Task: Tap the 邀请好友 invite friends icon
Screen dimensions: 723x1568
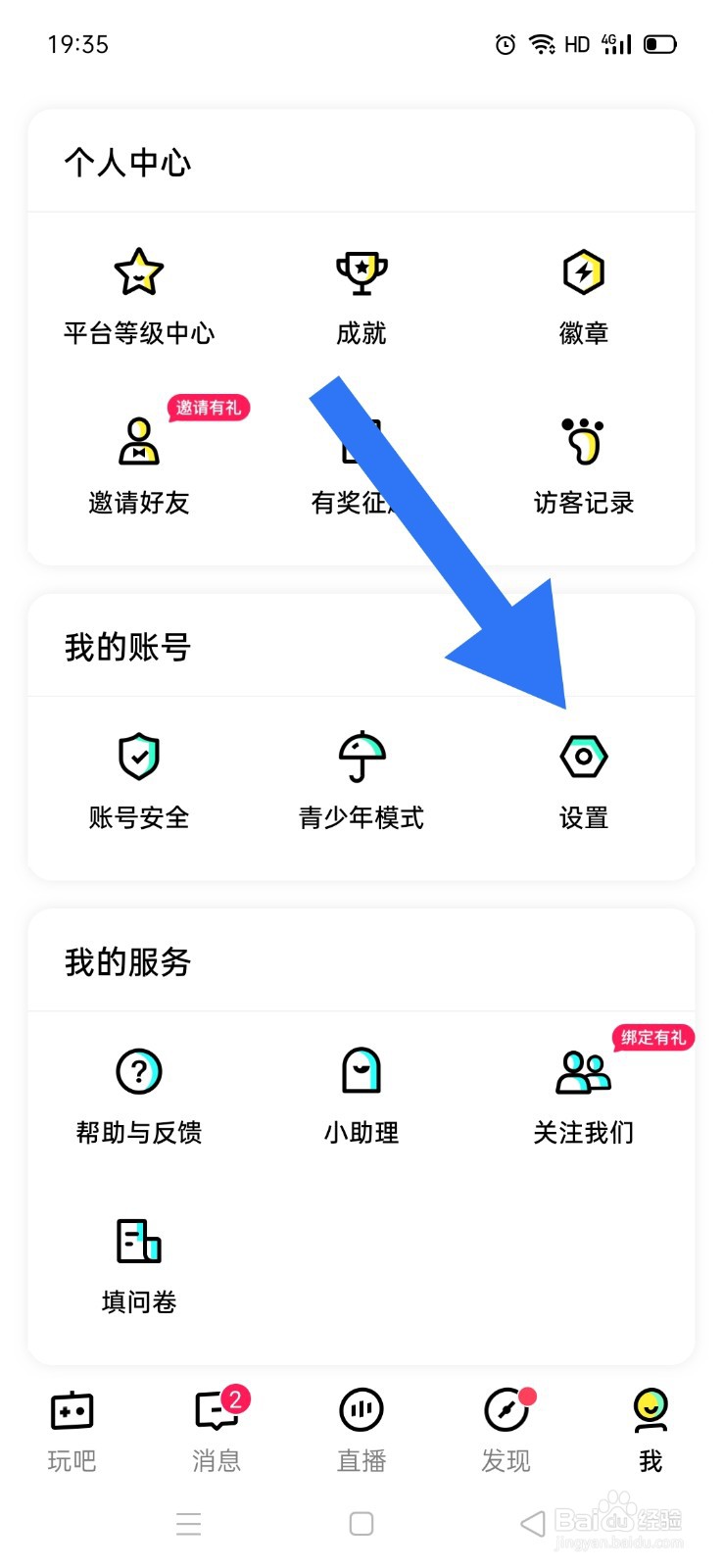Action: tap(138, 446)
